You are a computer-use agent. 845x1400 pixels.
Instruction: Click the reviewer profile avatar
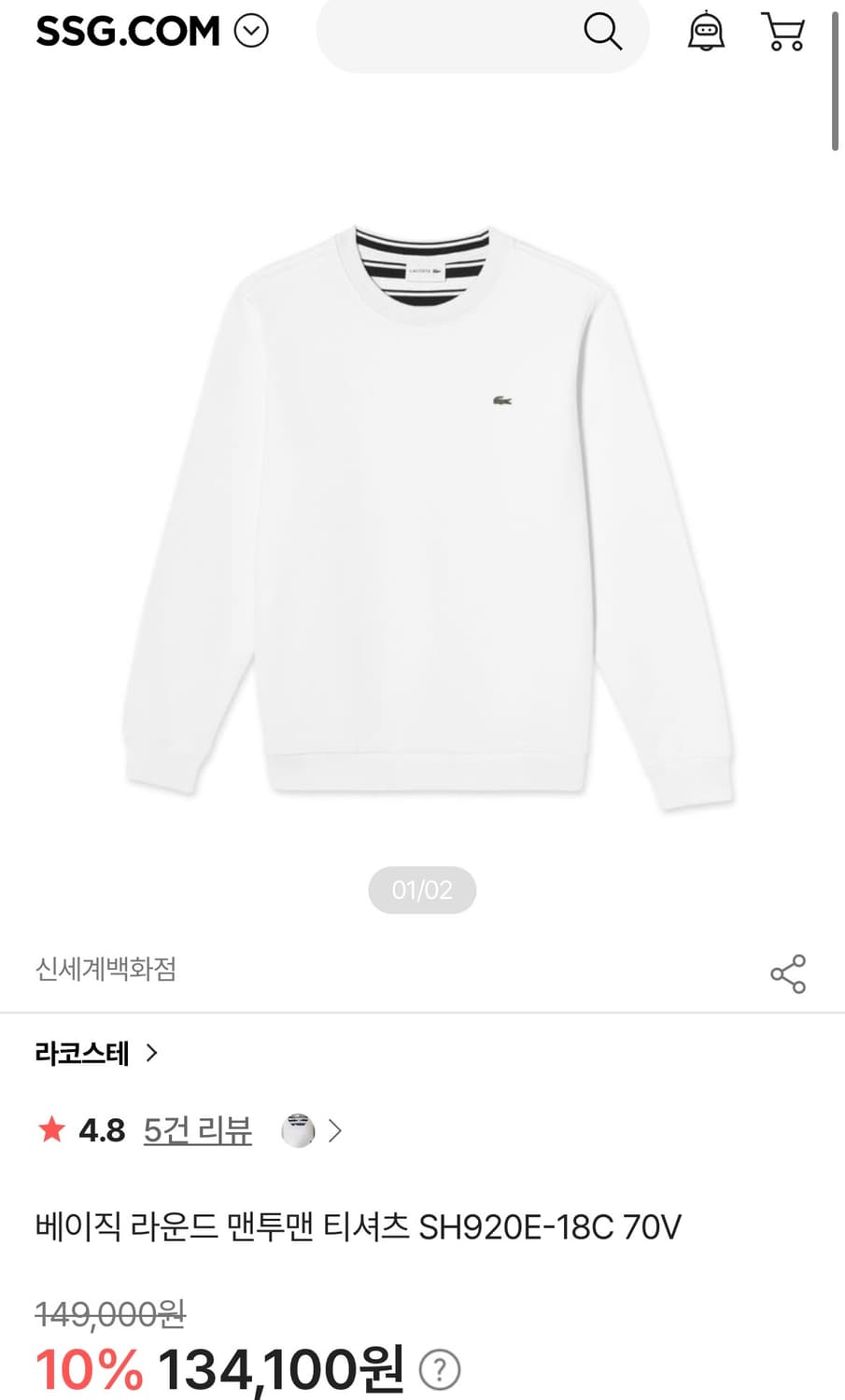(298, 1130)
